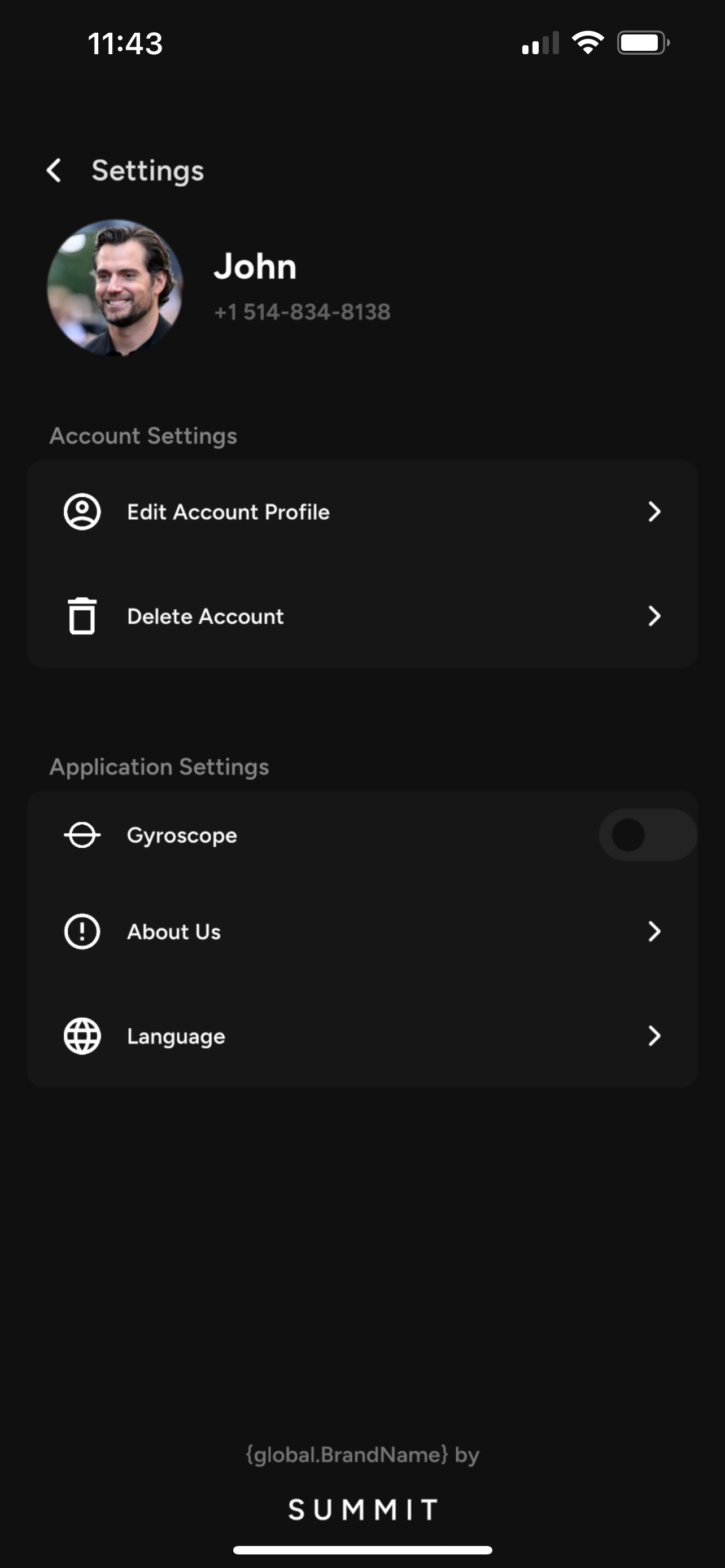725x1568 pixels.
Task: Click the Delete Account trash icon
Action: point(82,616)
